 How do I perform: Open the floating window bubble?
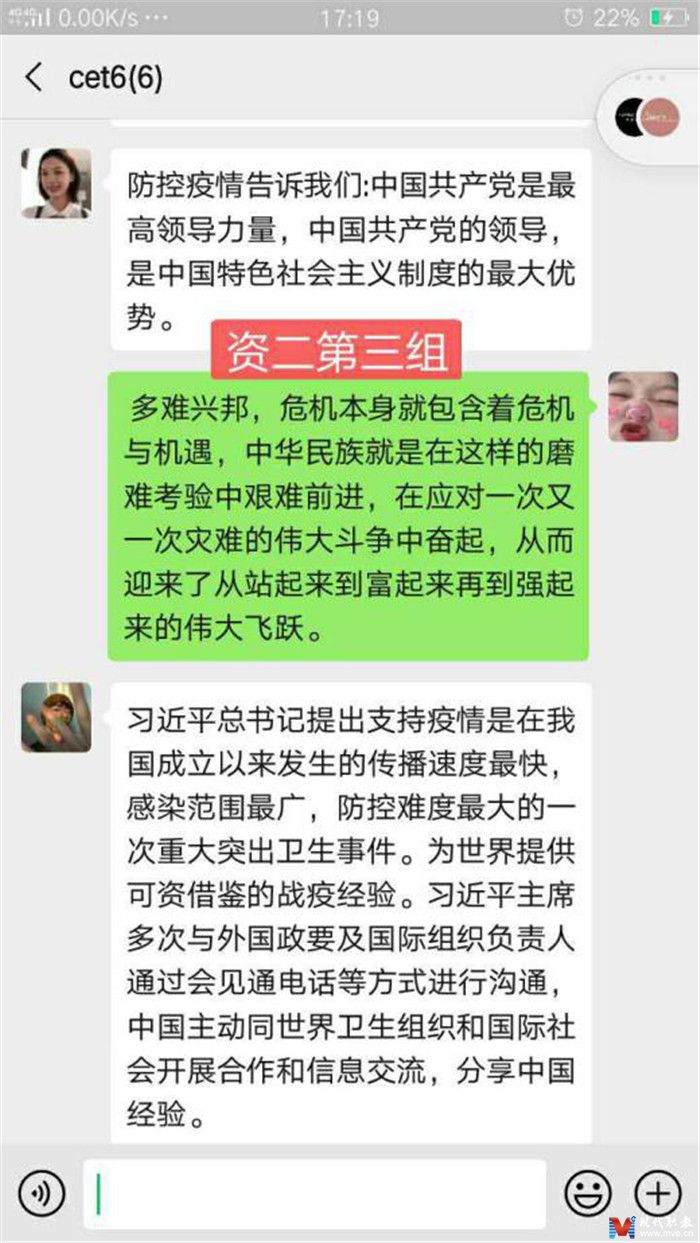648,116
